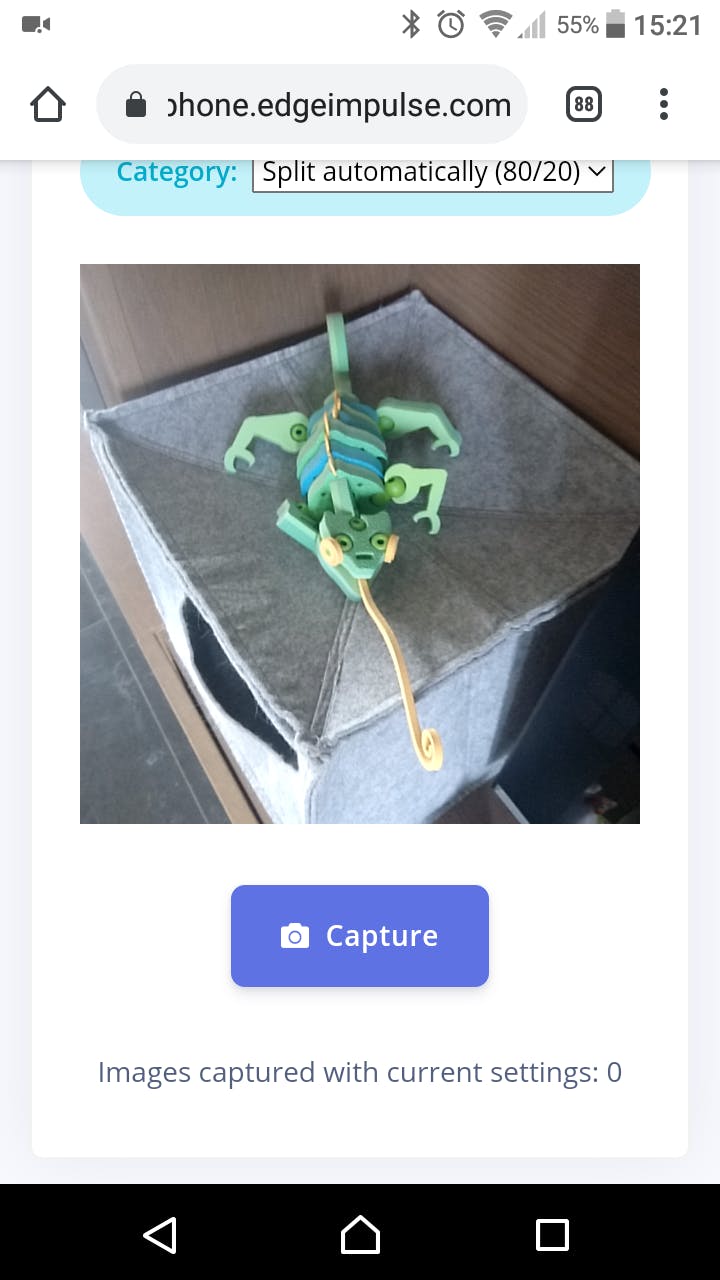Open the Category split dropdown
The height and width of the screenshot is (1280, 720).
click(x=432, y=172)
